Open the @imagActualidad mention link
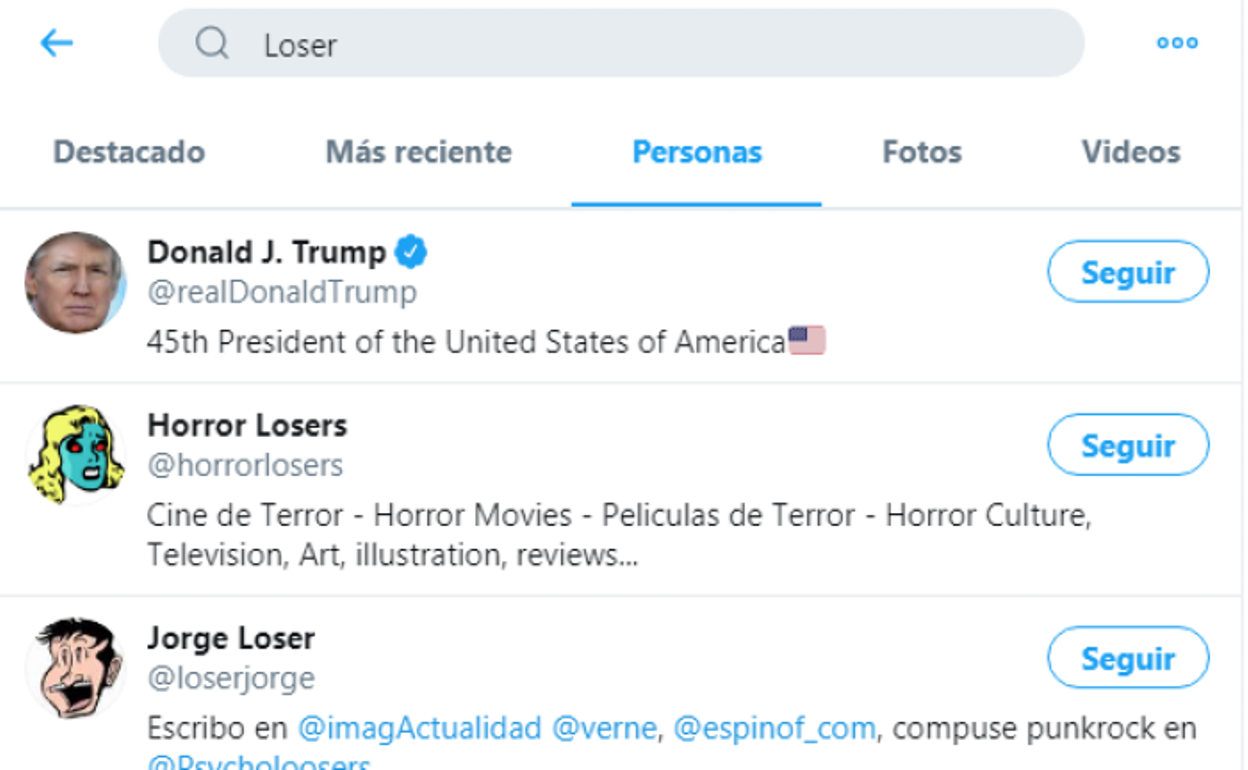 click(420, 728)
